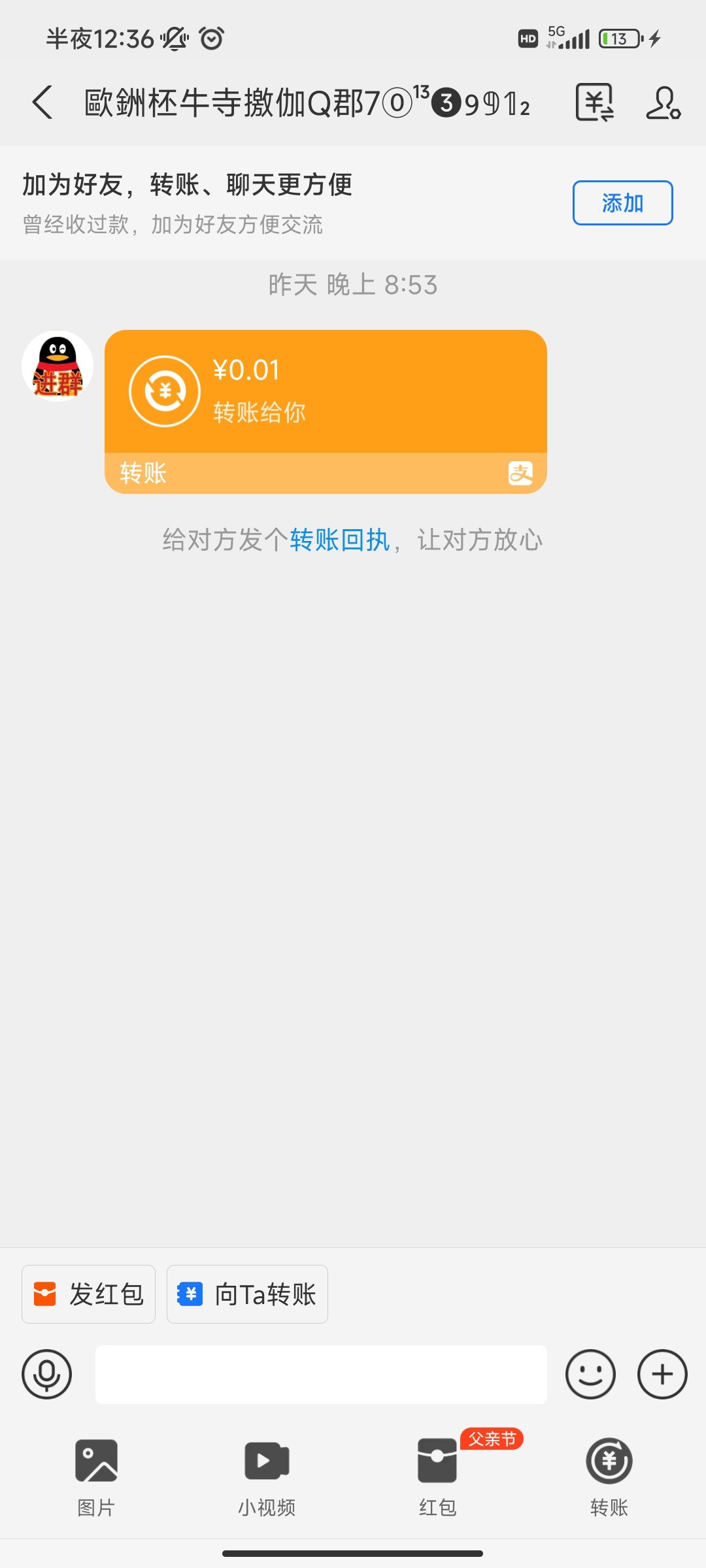The height and width of the screenshot is (1568, 706).
Task: Open the transfer records icon in top bar
Action: tap(594, 103)
